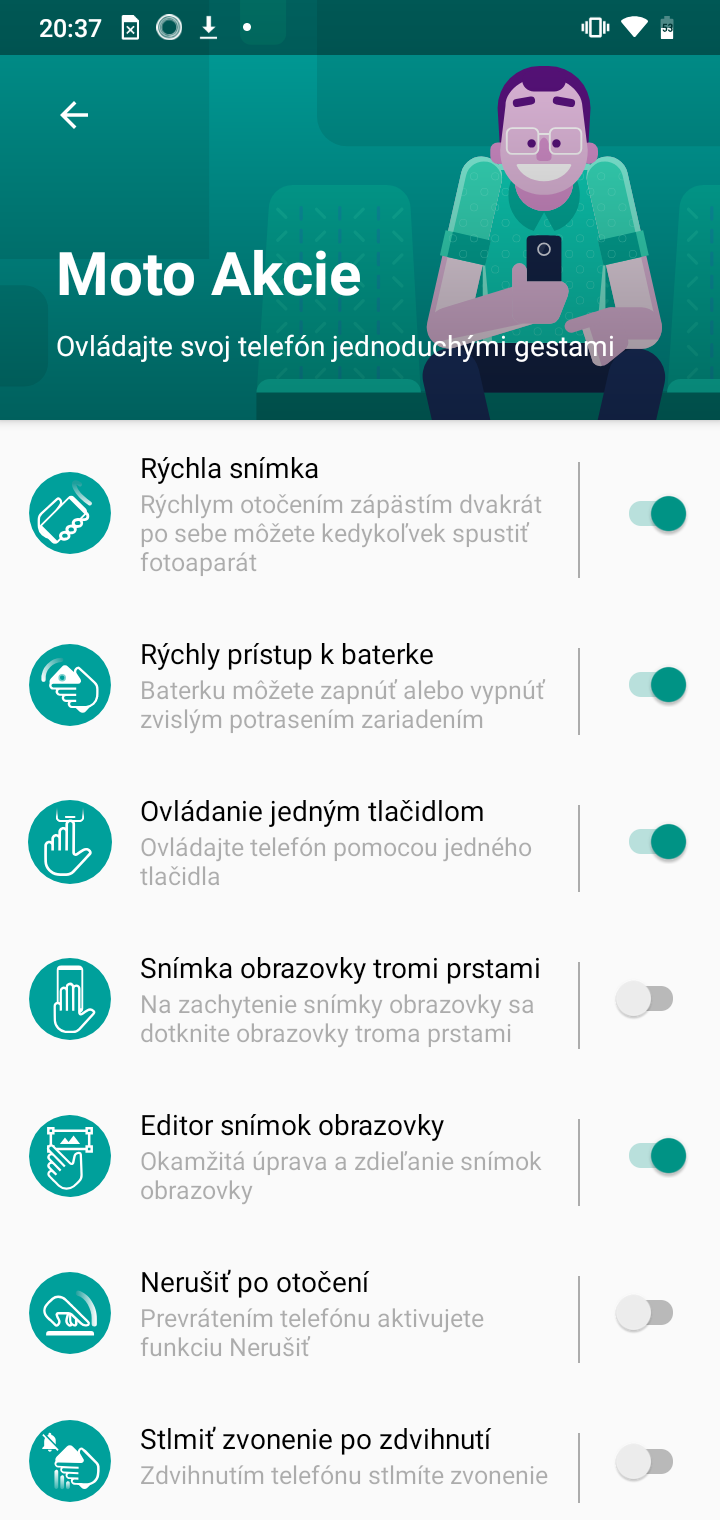This screenshot has height=1520, width=720.
Task: Open Rýchly prístup k baterke details
Action: [x=289, y=685]
